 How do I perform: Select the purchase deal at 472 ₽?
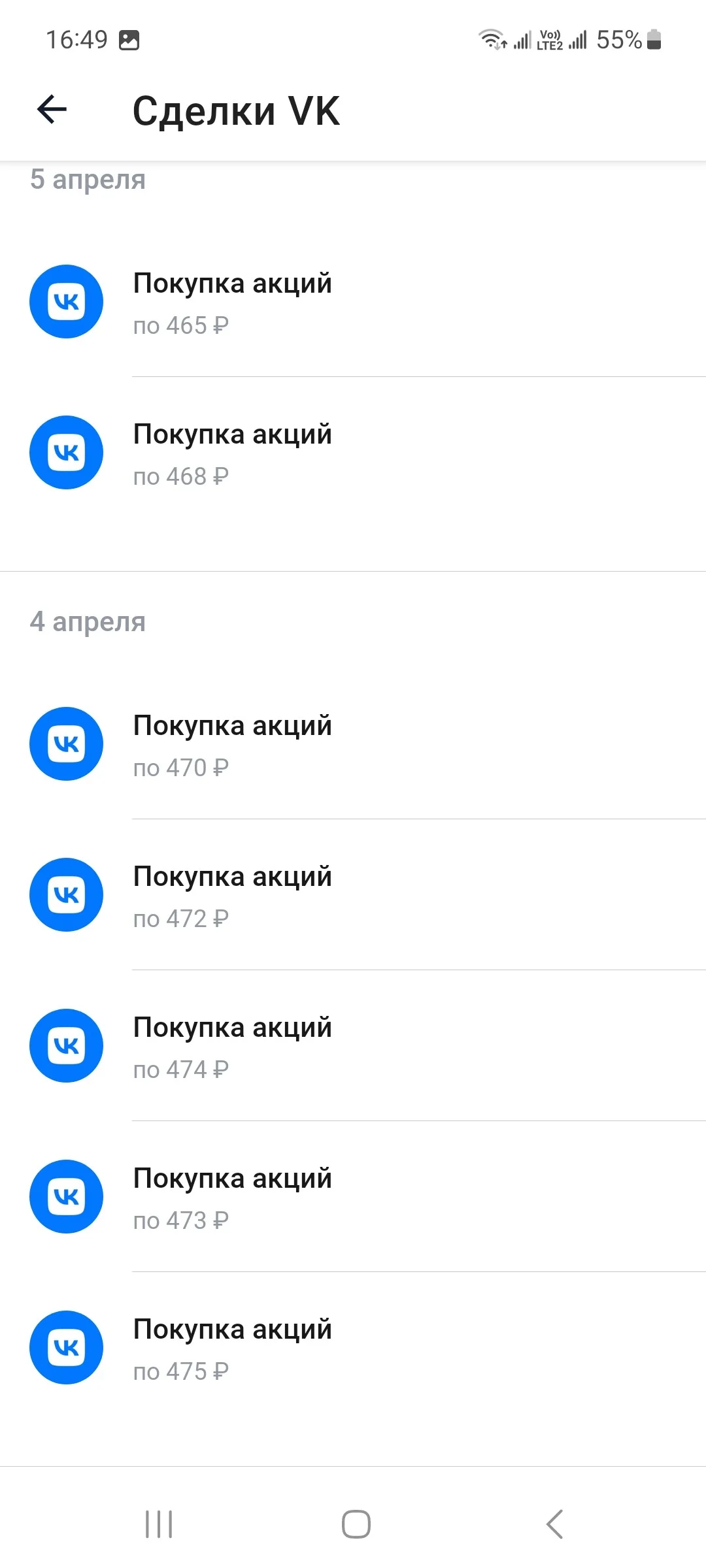point(353,895)
